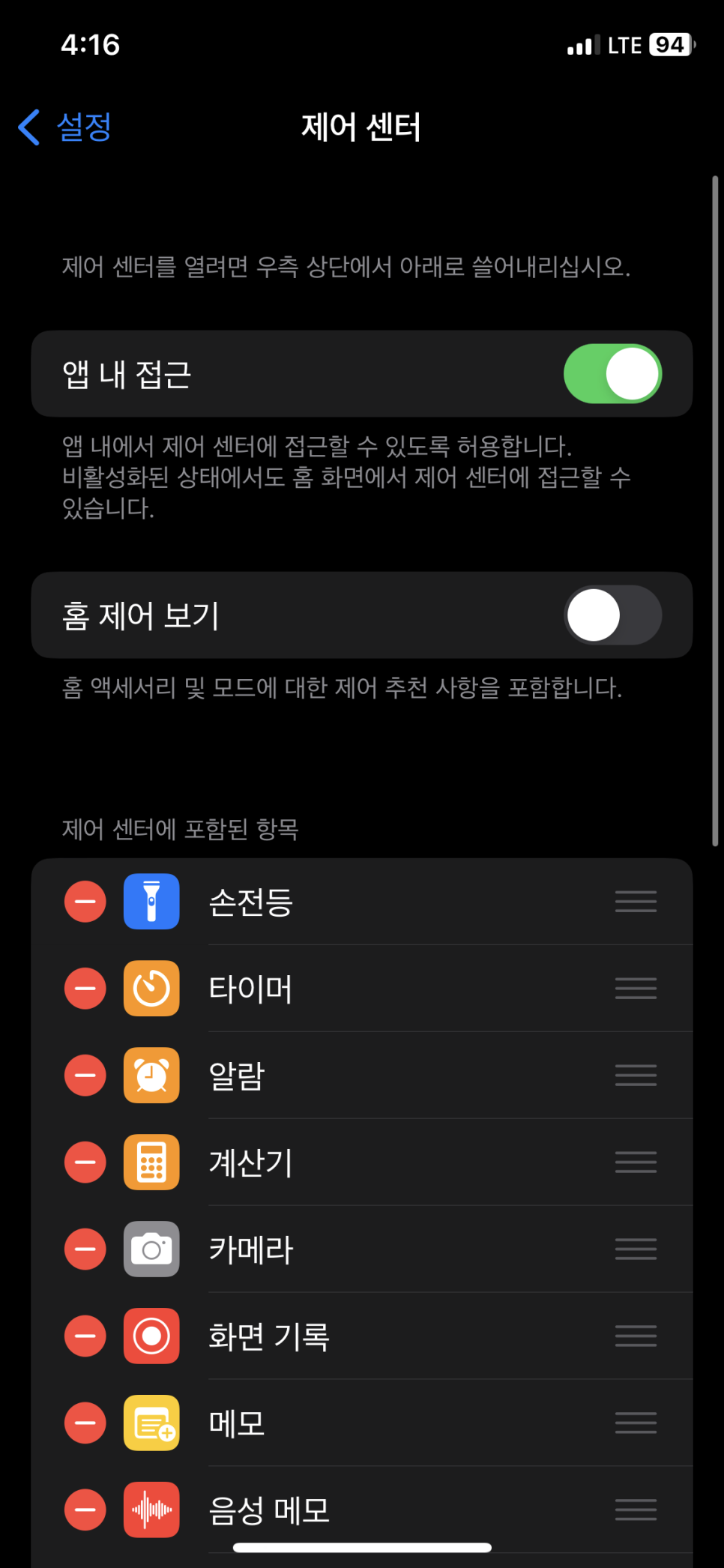Remove 타이머 with its red minus

tap(85, 989)
